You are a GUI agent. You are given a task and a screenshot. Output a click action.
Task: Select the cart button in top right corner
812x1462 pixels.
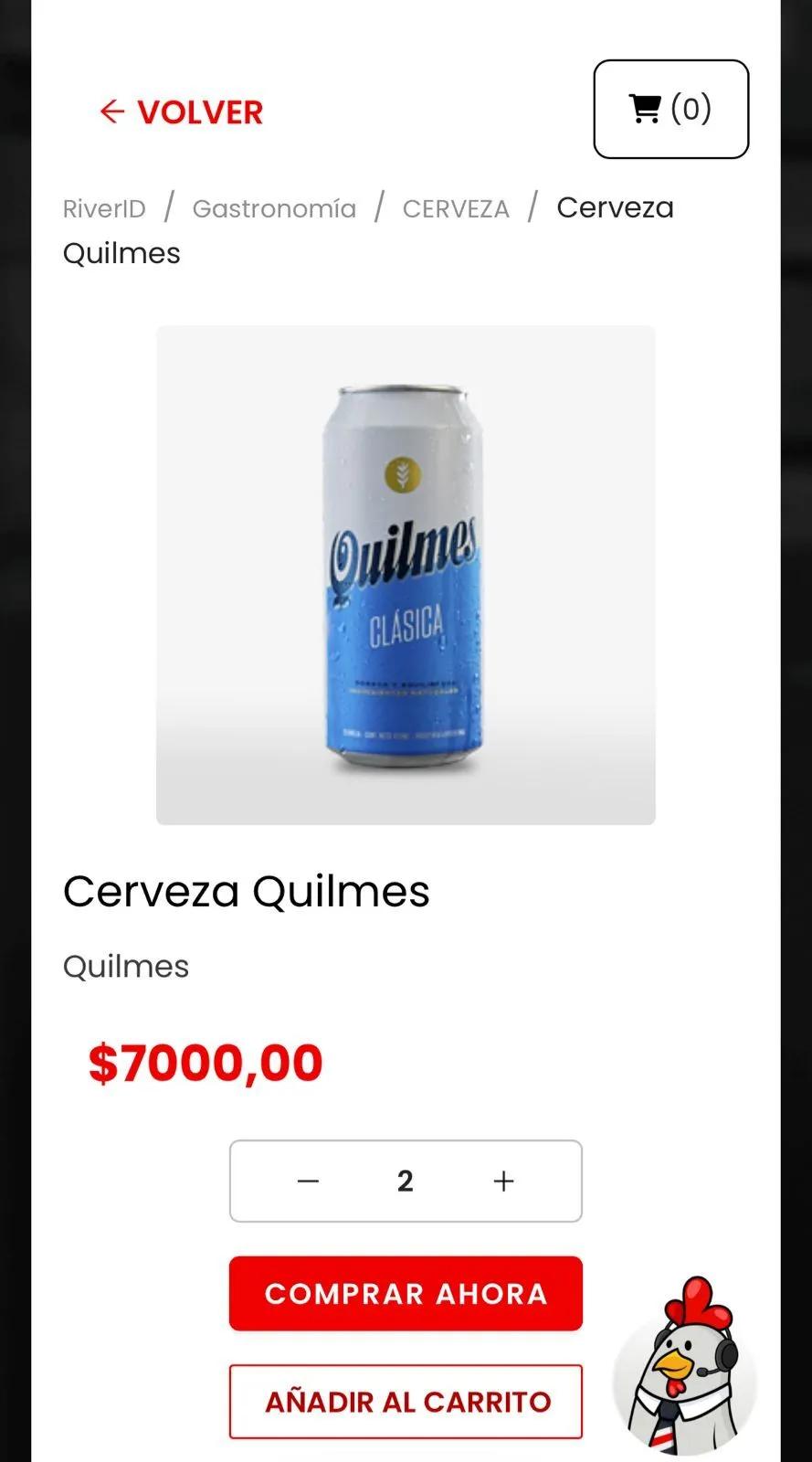point(671,109)
